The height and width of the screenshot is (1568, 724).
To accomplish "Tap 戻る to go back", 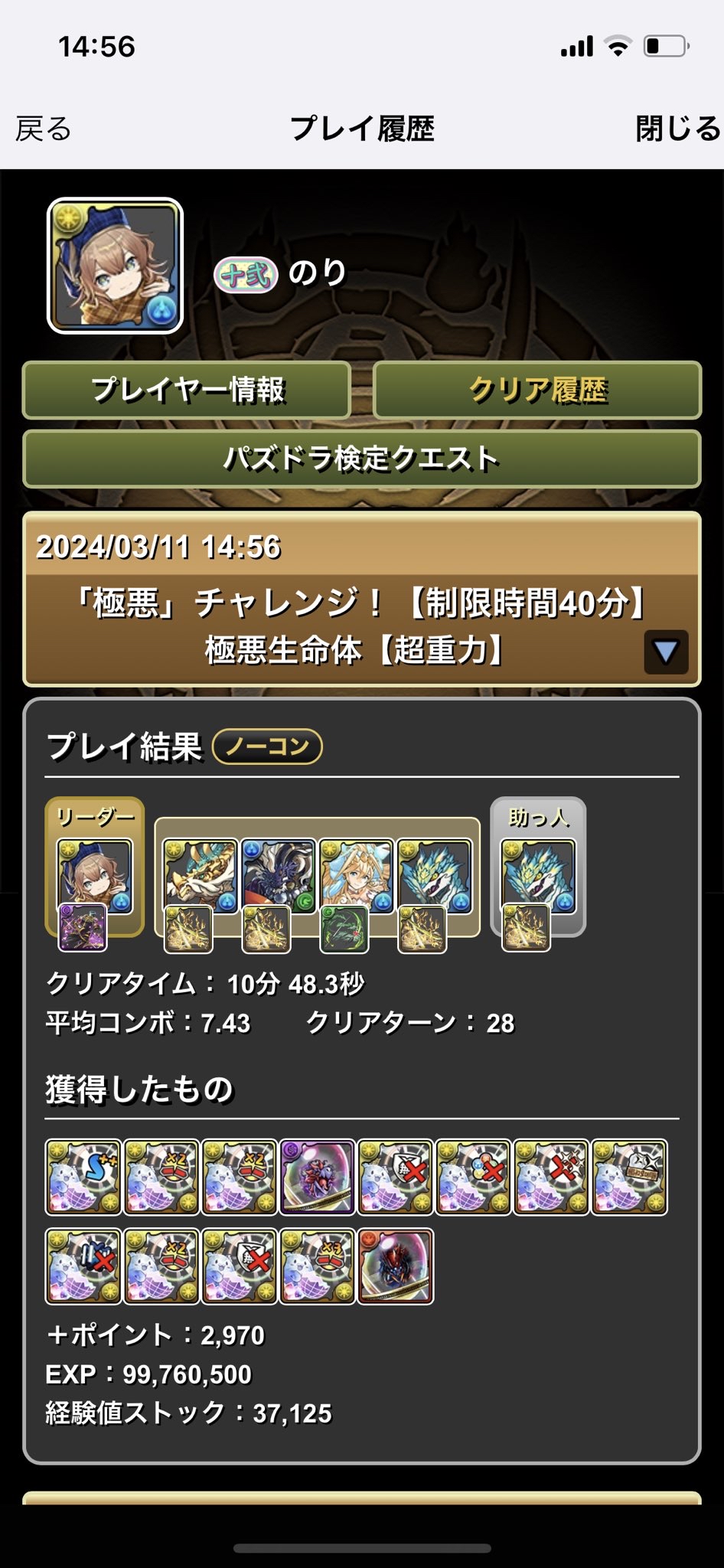I will (44, 129).
